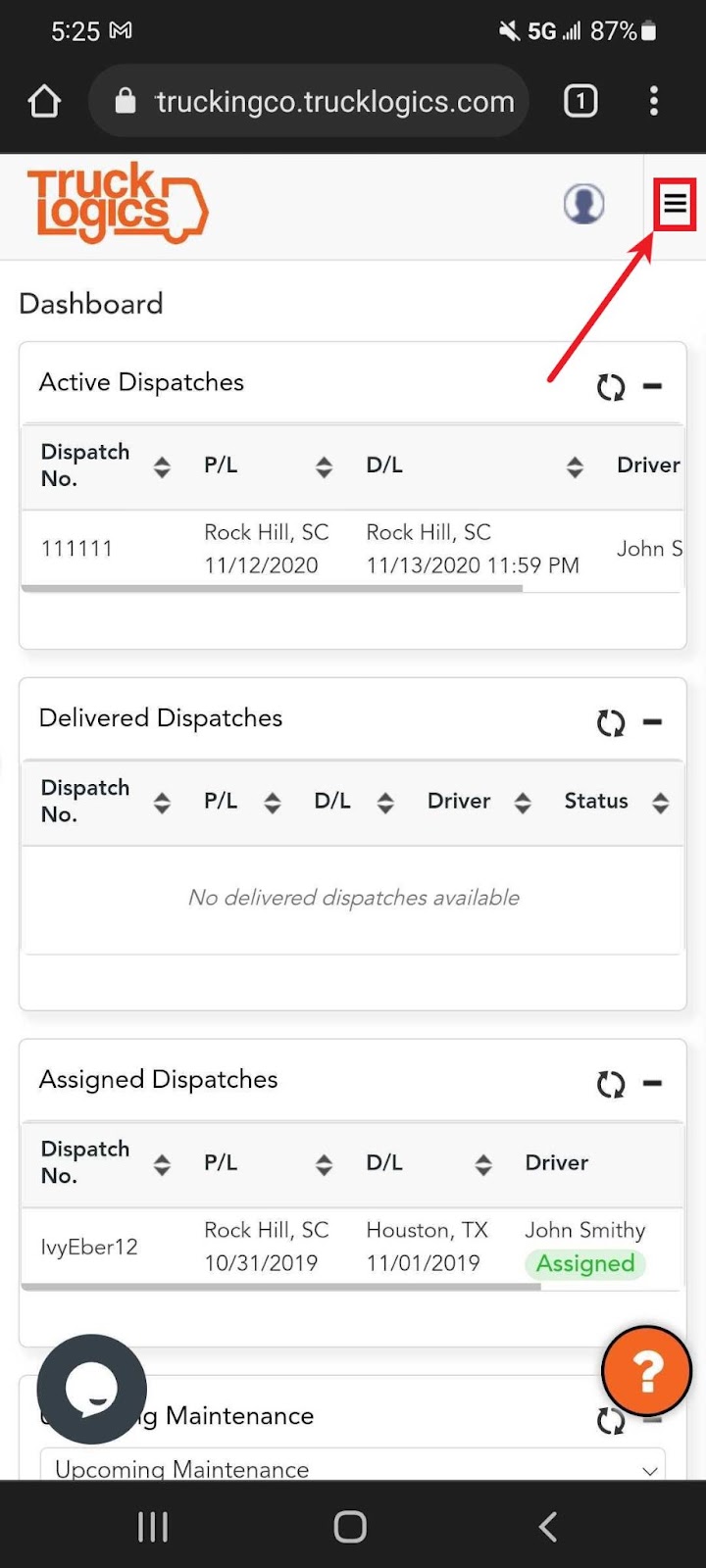Sort Delivered Dispatches by Driver
Screen dimensions: 706x1568
(523, 803)
